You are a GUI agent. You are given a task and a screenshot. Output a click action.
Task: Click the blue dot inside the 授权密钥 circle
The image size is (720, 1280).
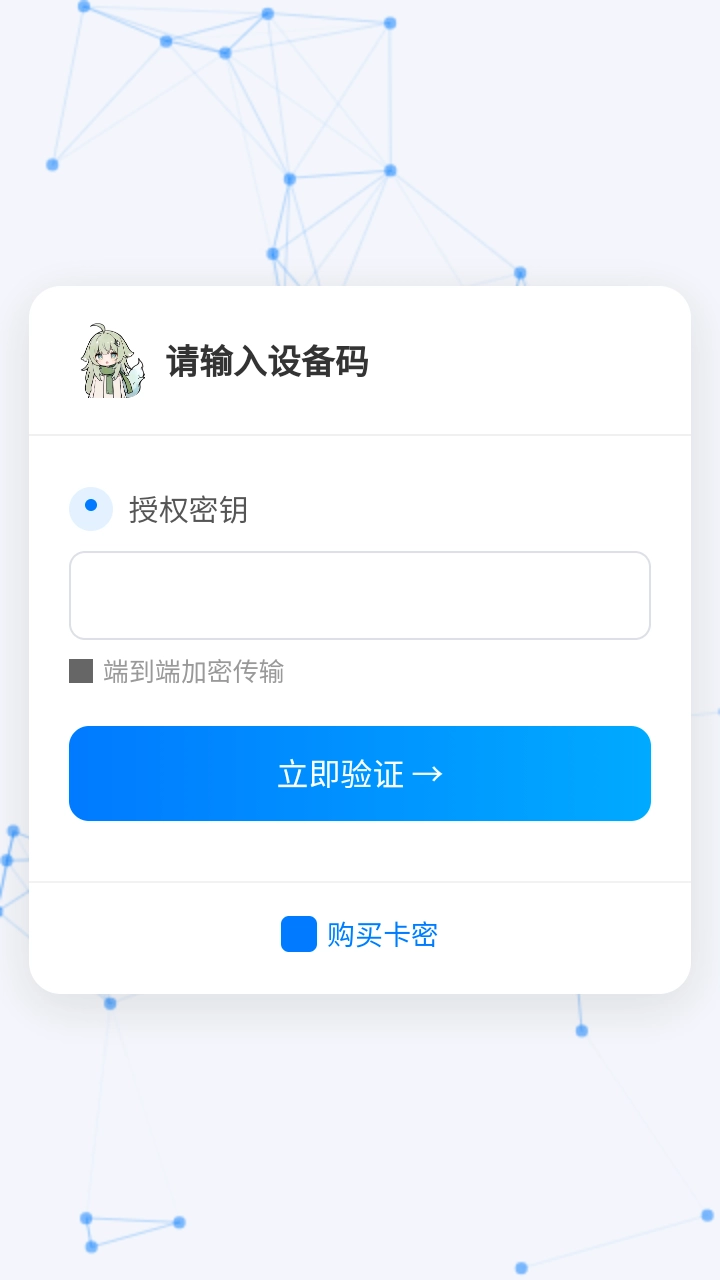pos(90,508)
